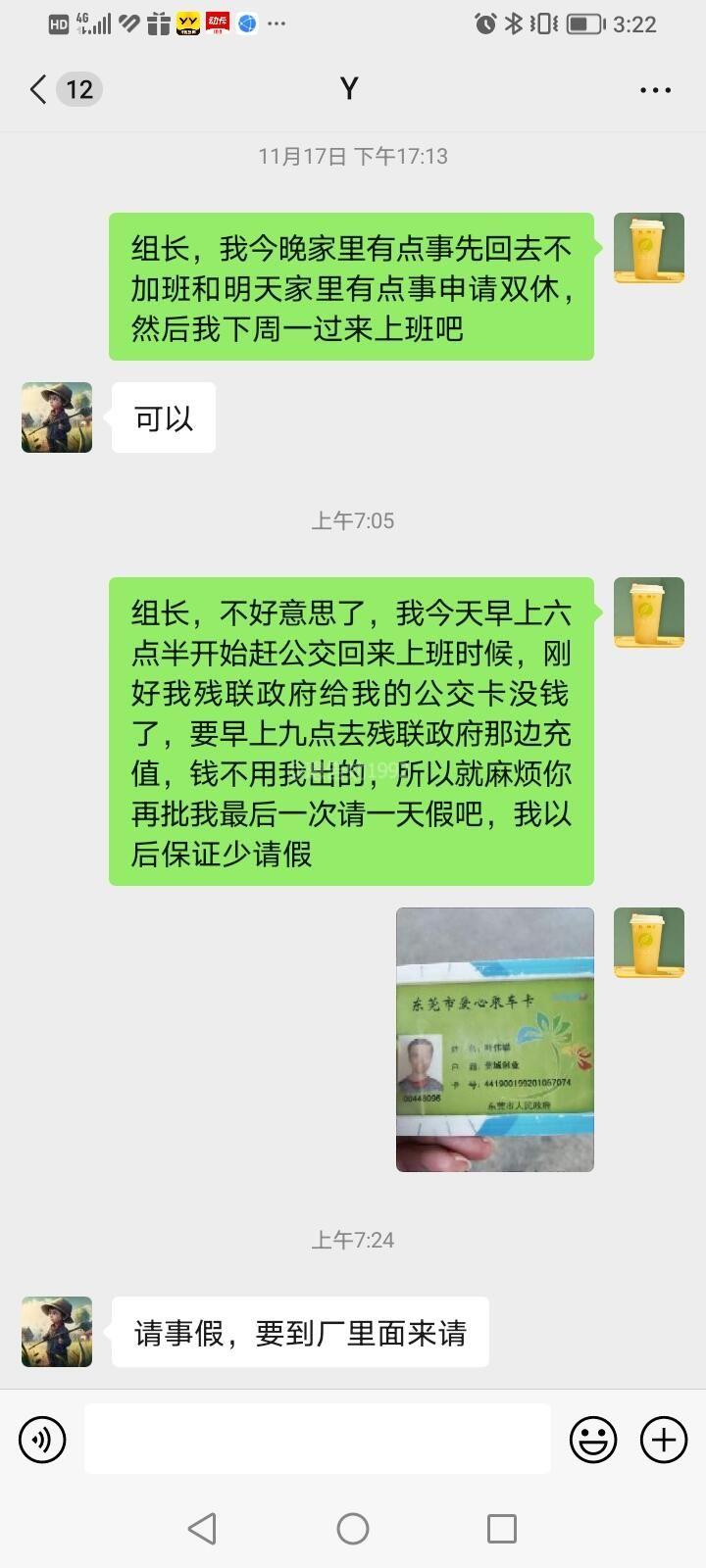Switch to voice message input

pos(42,1440)
